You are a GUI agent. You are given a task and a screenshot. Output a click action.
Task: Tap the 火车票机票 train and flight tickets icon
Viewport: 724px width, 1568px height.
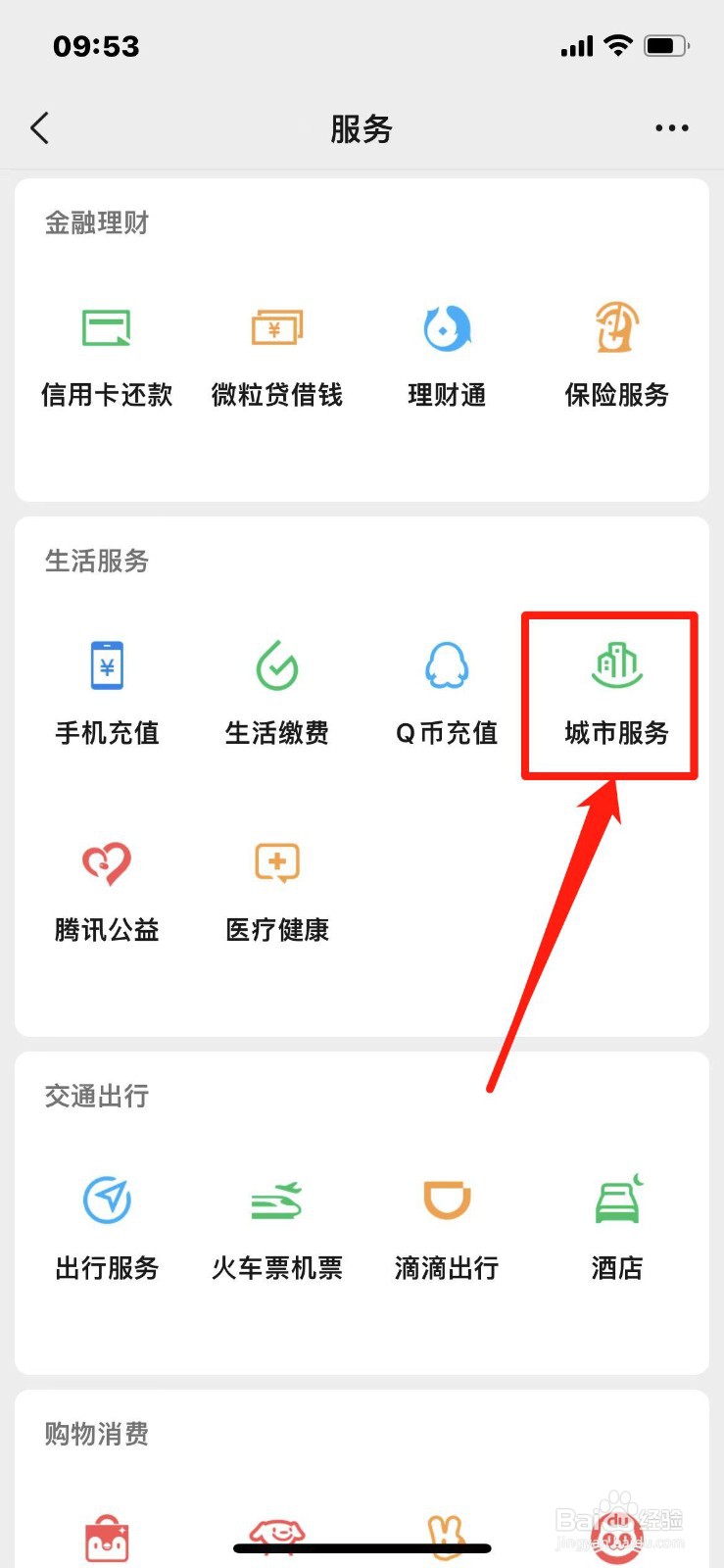276,1225
